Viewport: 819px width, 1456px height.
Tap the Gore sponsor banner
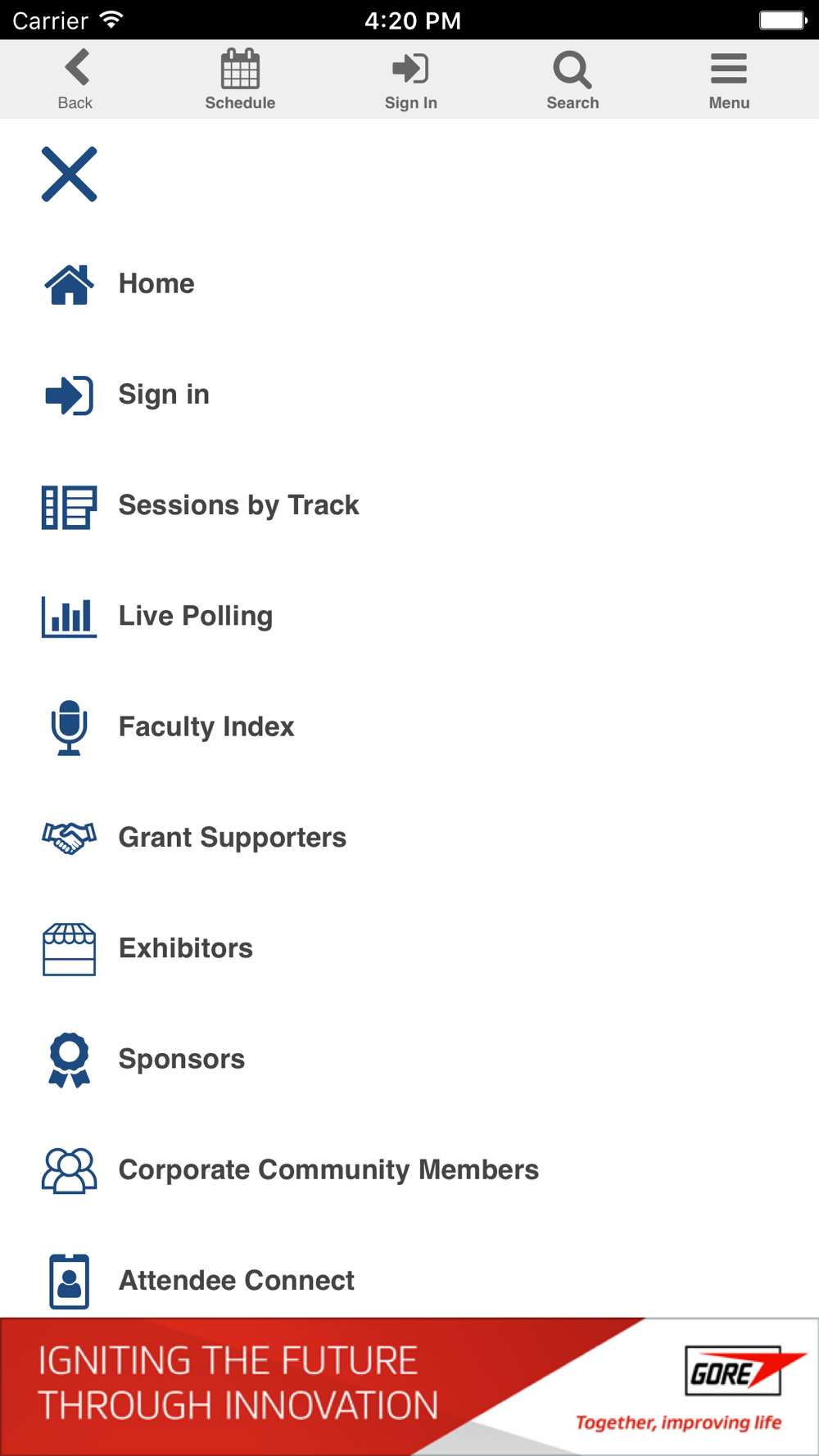click(x=409, y=1386)
